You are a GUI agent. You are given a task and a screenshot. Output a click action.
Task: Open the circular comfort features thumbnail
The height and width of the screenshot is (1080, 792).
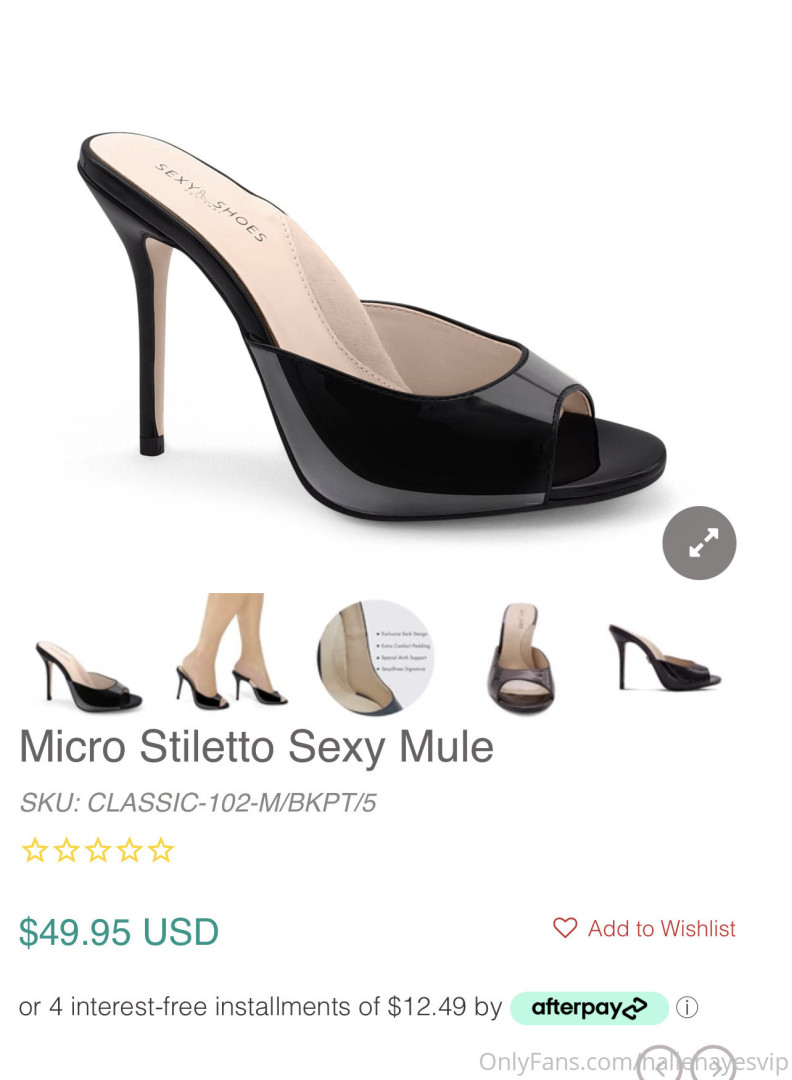[375, 656]
